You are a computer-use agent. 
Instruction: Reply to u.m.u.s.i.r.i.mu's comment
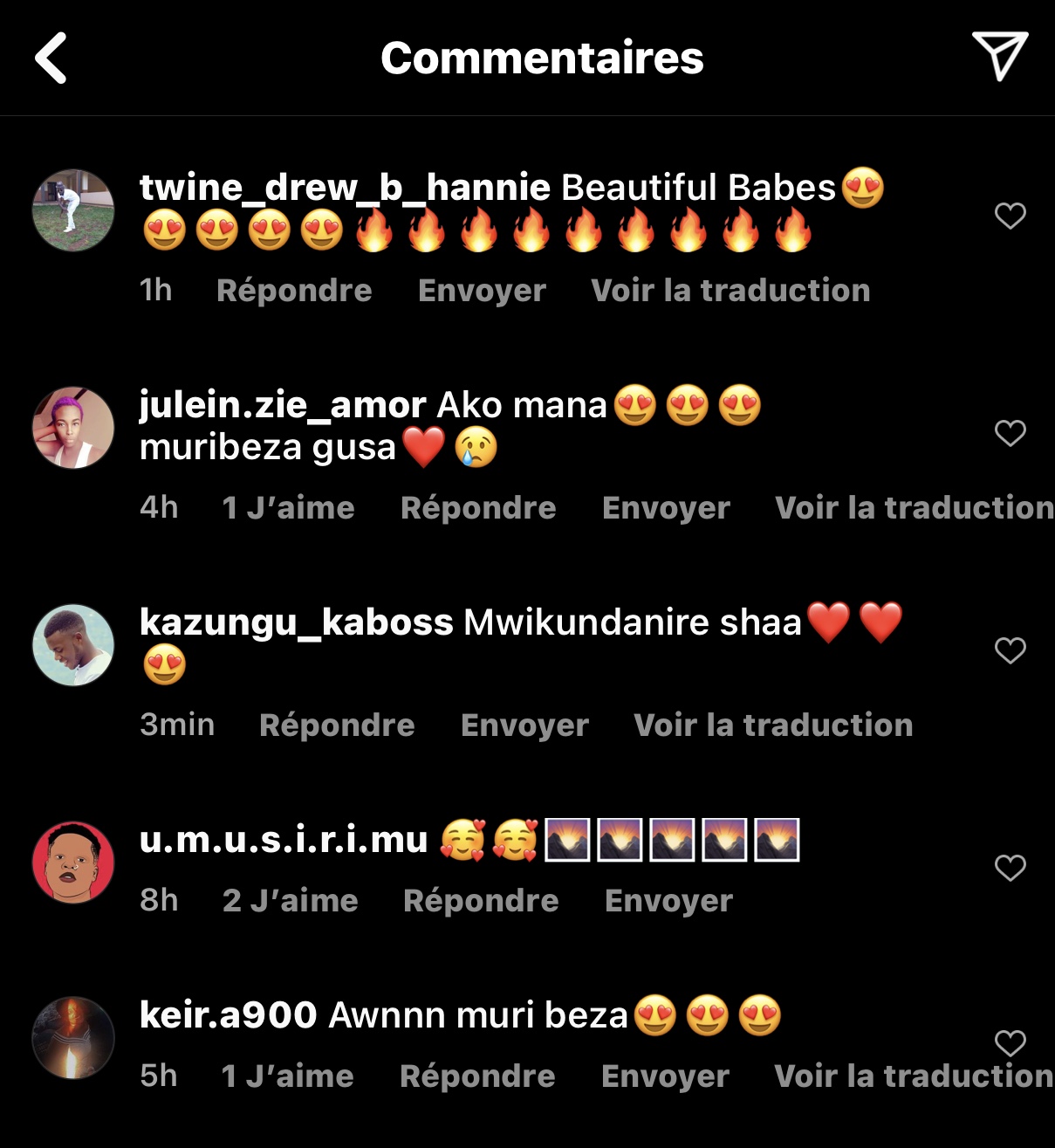481,901
